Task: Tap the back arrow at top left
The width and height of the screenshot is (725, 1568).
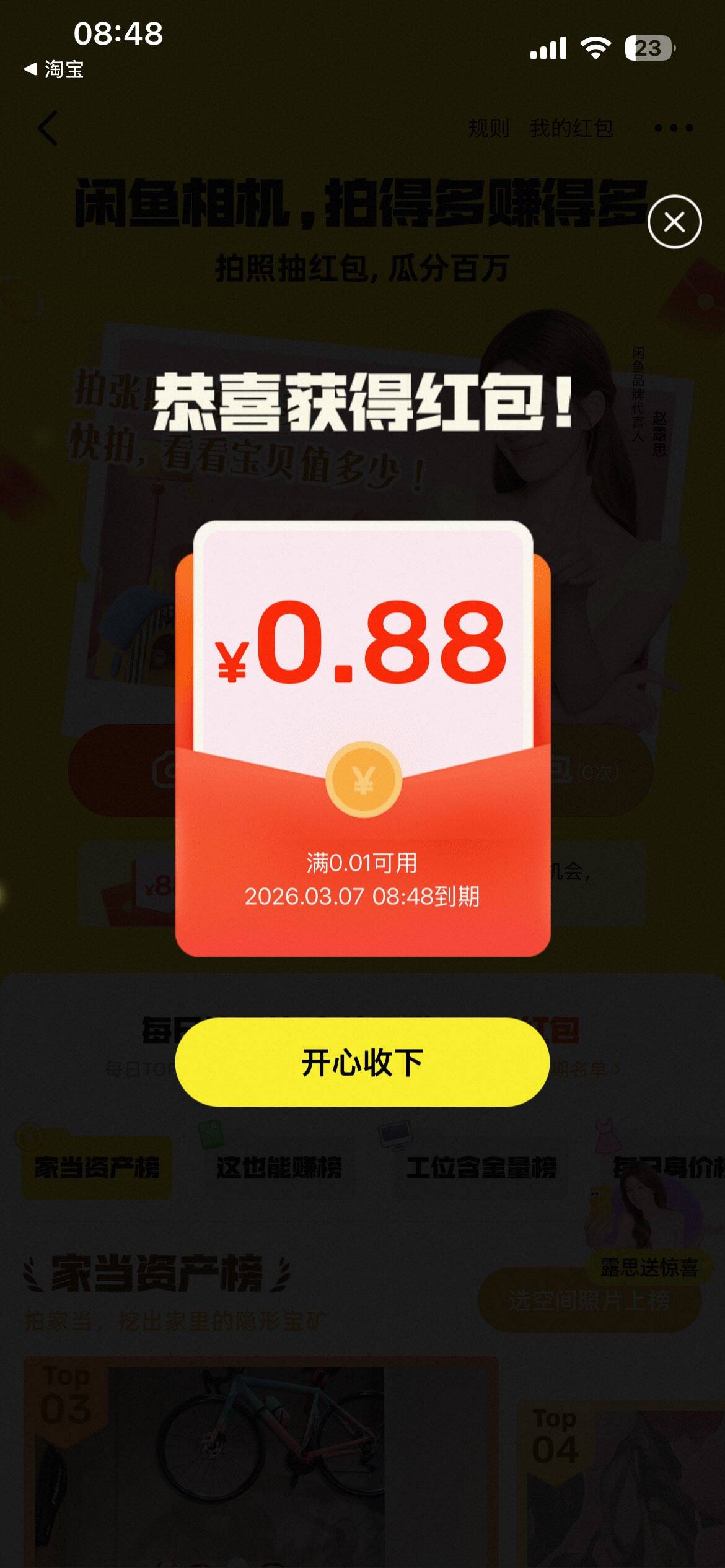Action: coord(46,128)
